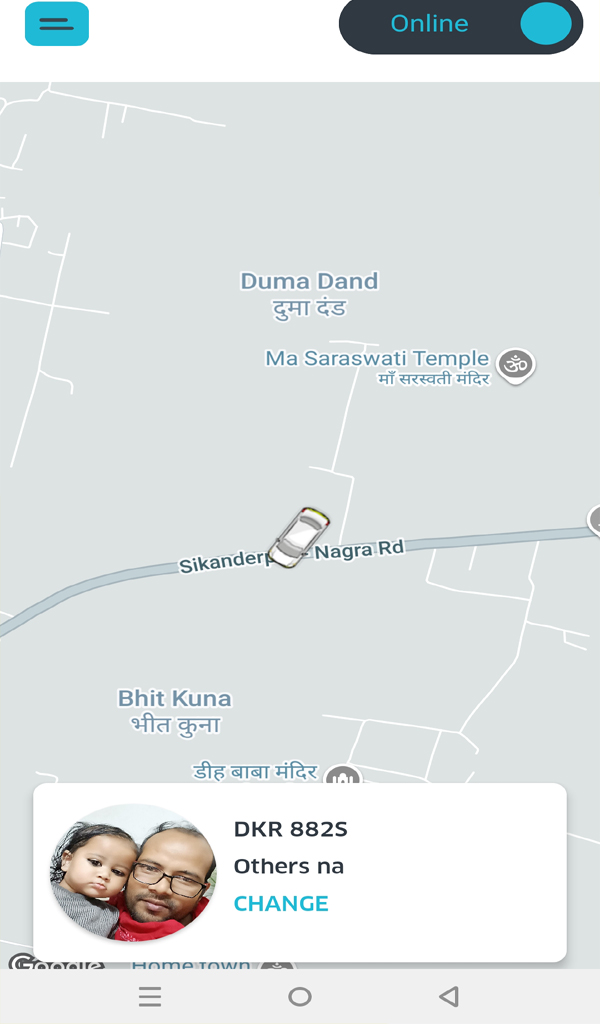
Task: Tap CHANGE on the vehicle card
Action: pos(281,903)
